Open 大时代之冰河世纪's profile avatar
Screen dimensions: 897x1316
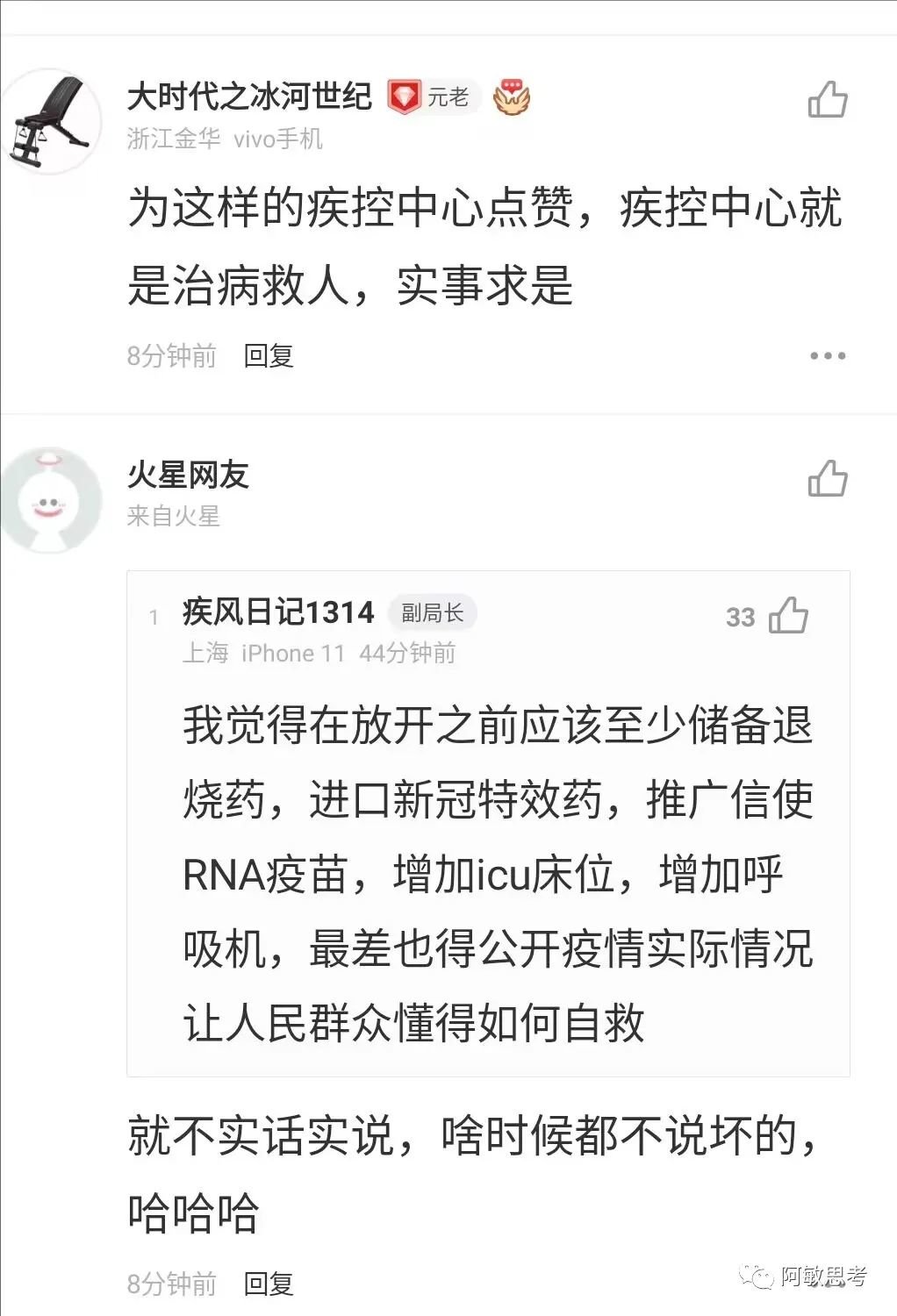(x=51, y=122)
